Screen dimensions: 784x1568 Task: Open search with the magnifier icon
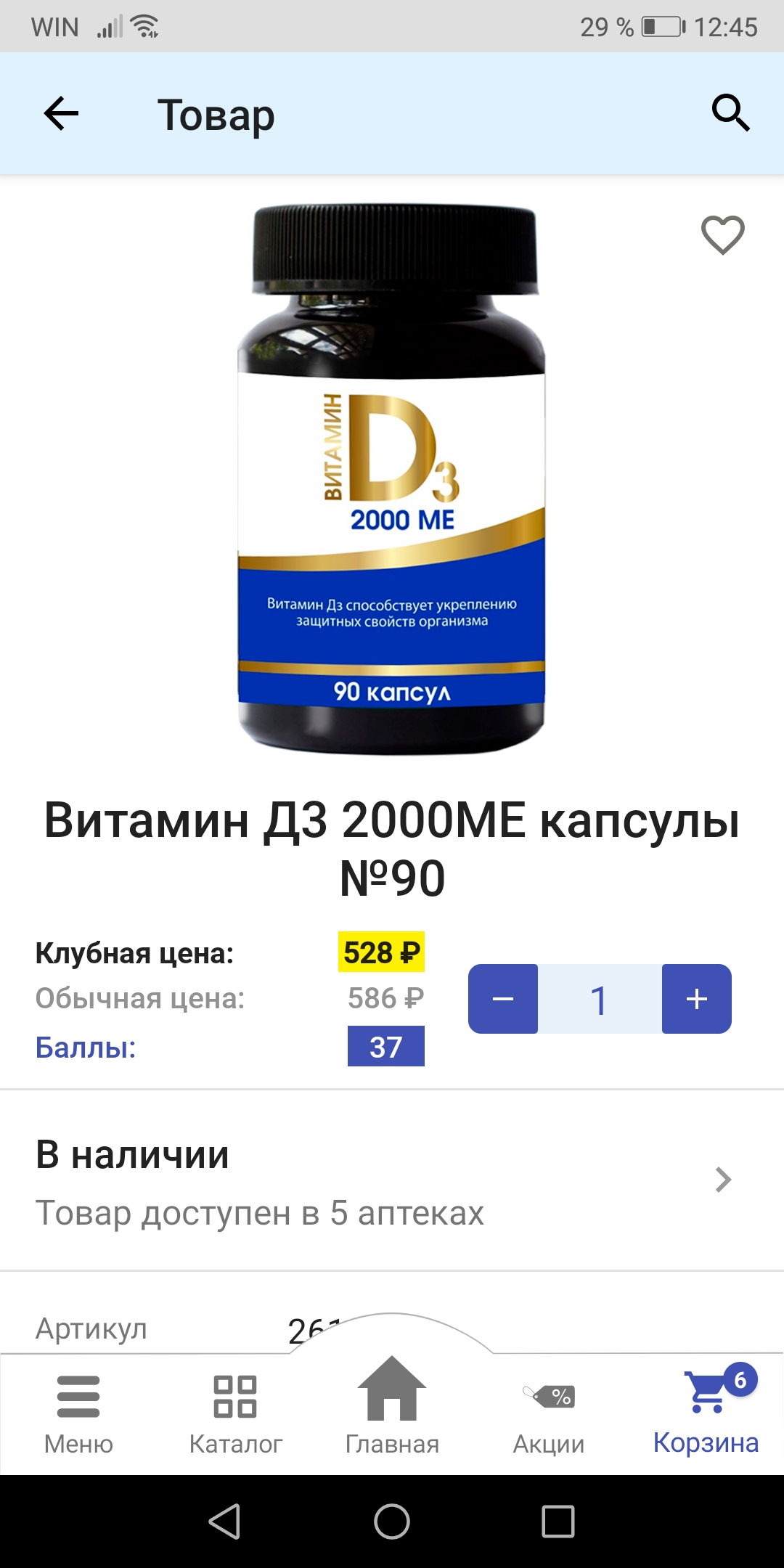point(730,113)
